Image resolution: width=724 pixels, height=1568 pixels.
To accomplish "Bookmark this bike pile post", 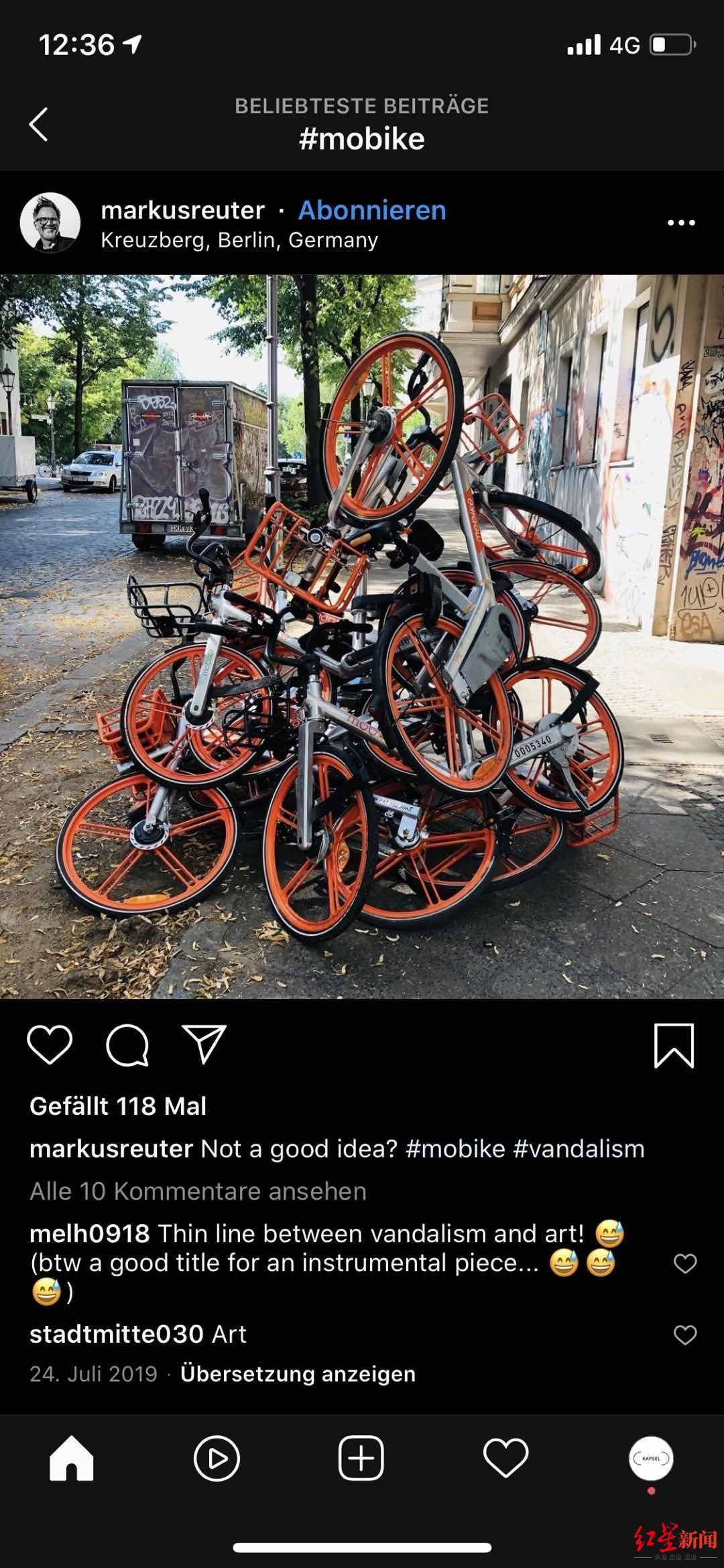I will pyautogui.click(x=673, y=1045).
